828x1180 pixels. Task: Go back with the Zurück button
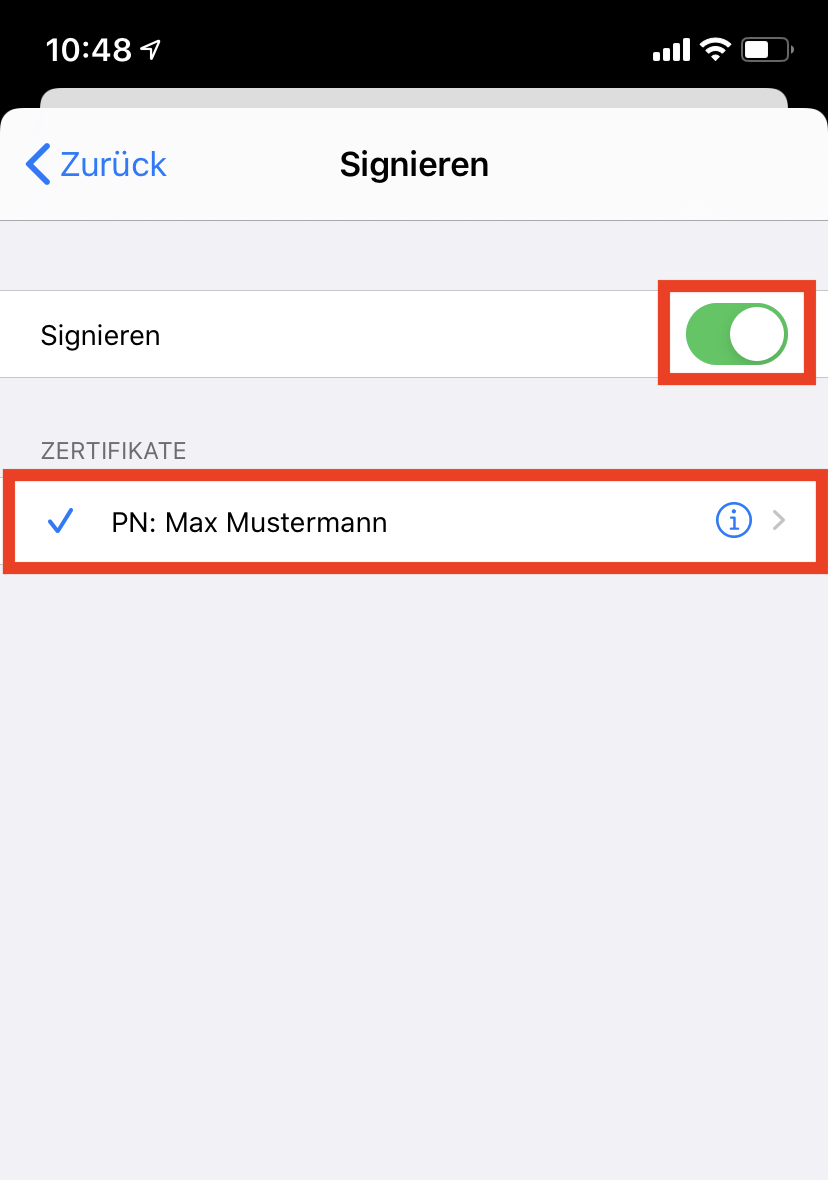click(x=97, y=164)
